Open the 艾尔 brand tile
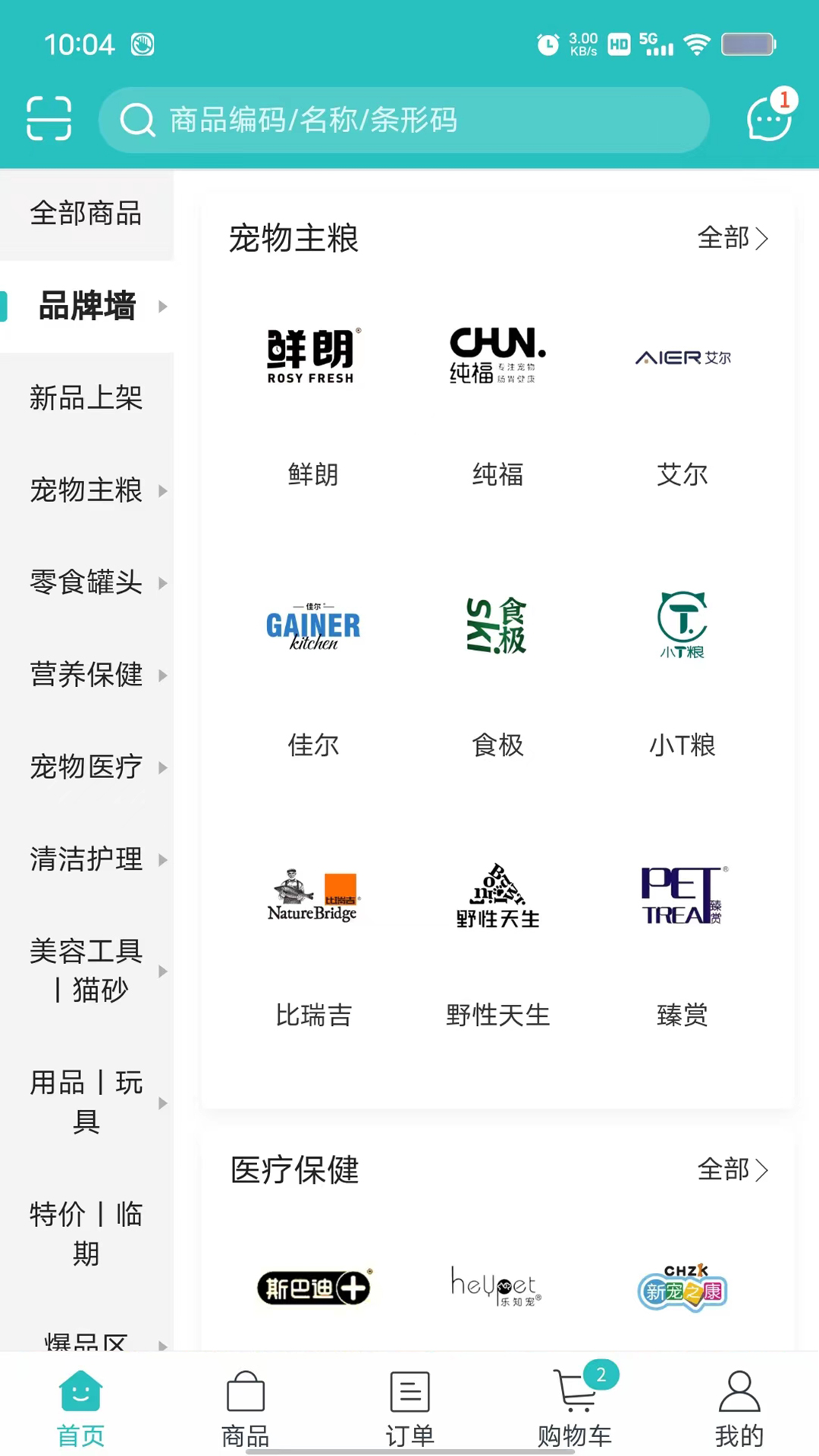 [682, 402]
